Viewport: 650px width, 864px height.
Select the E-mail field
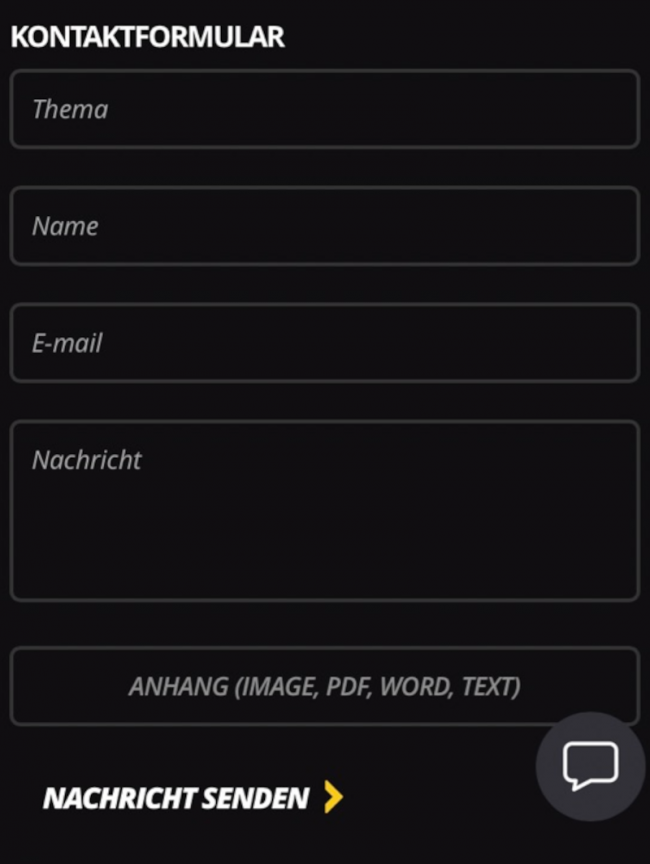pos(324,343)
